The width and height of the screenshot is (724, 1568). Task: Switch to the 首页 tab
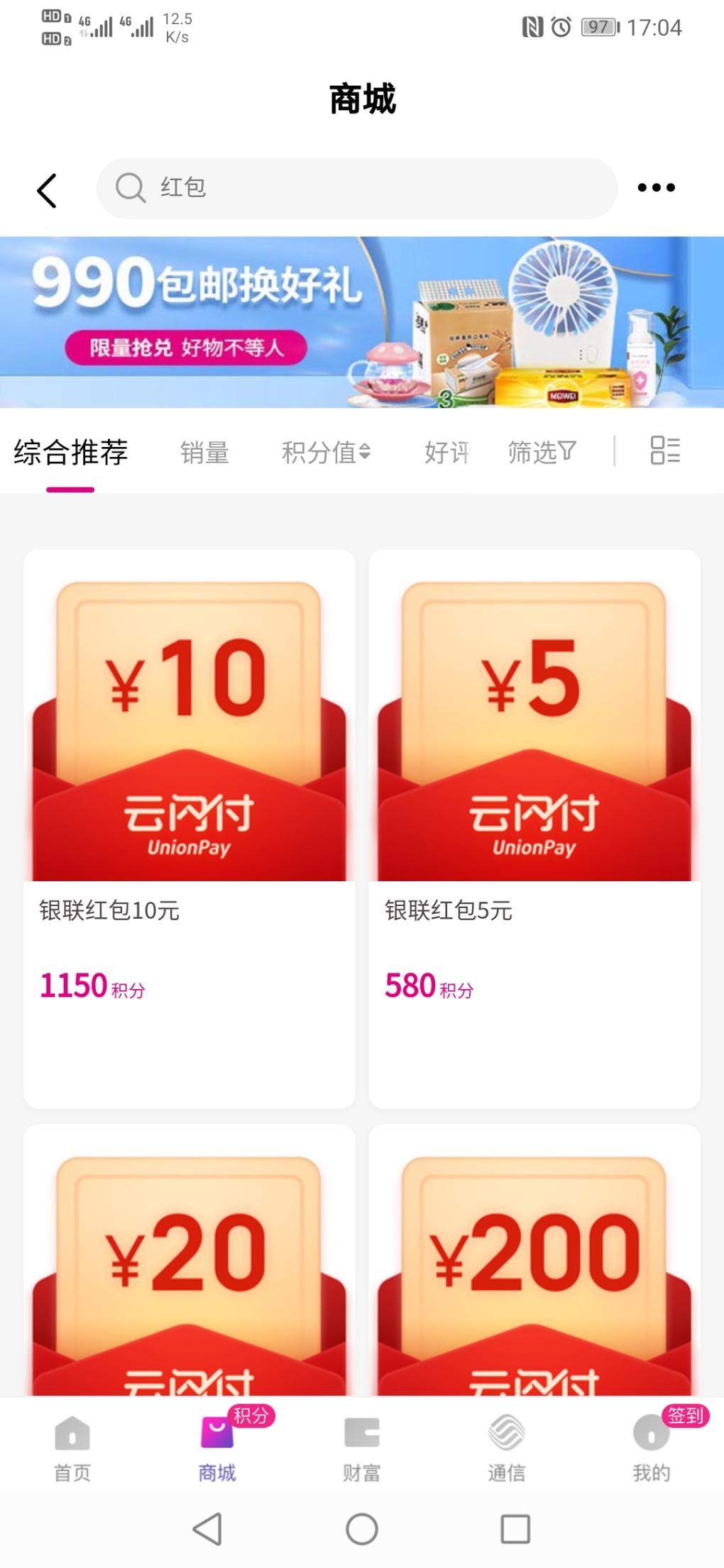(72, 1447)
